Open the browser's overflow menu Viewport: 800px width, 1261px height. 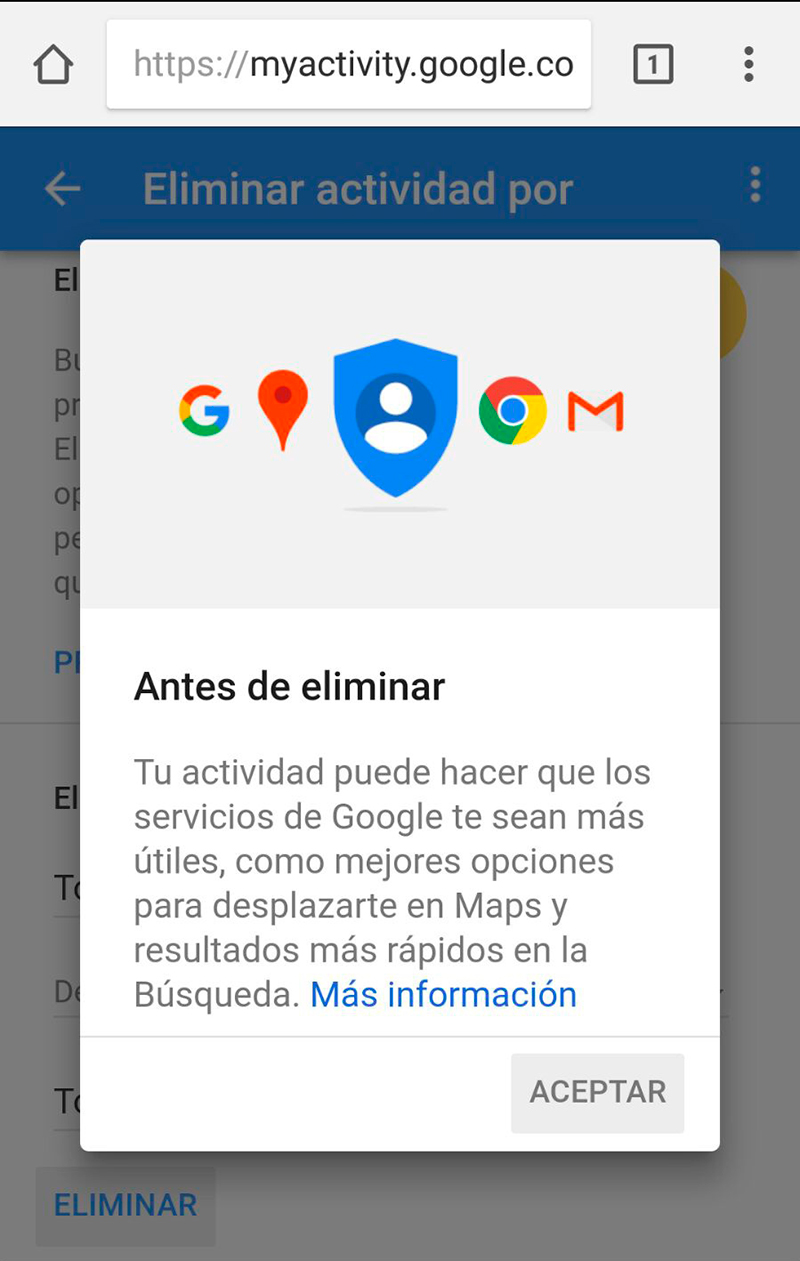(x=748, y=65)
